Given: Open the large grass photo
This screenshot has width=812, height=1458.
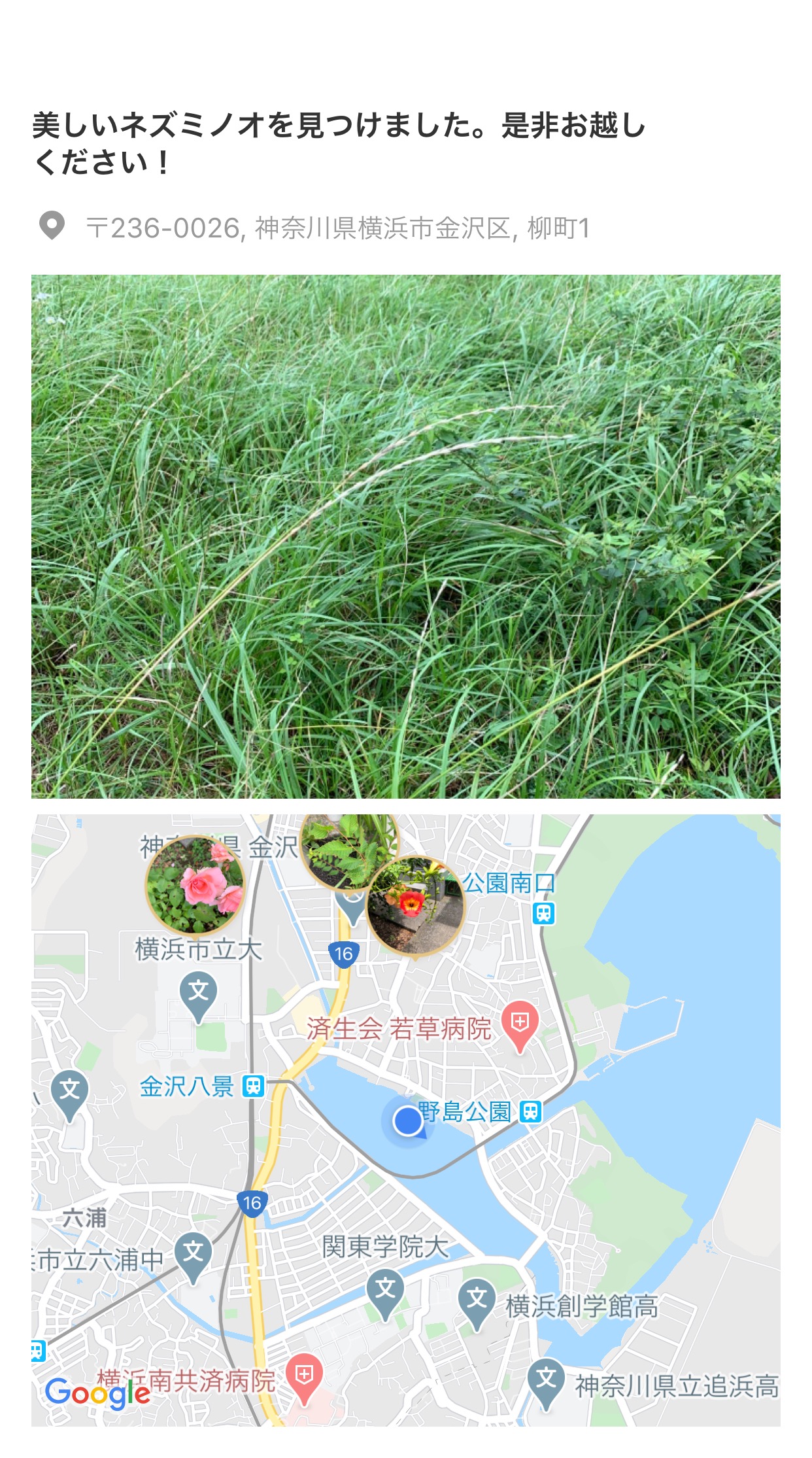Looking at the screenshot, I should click(x=405, y=536).
